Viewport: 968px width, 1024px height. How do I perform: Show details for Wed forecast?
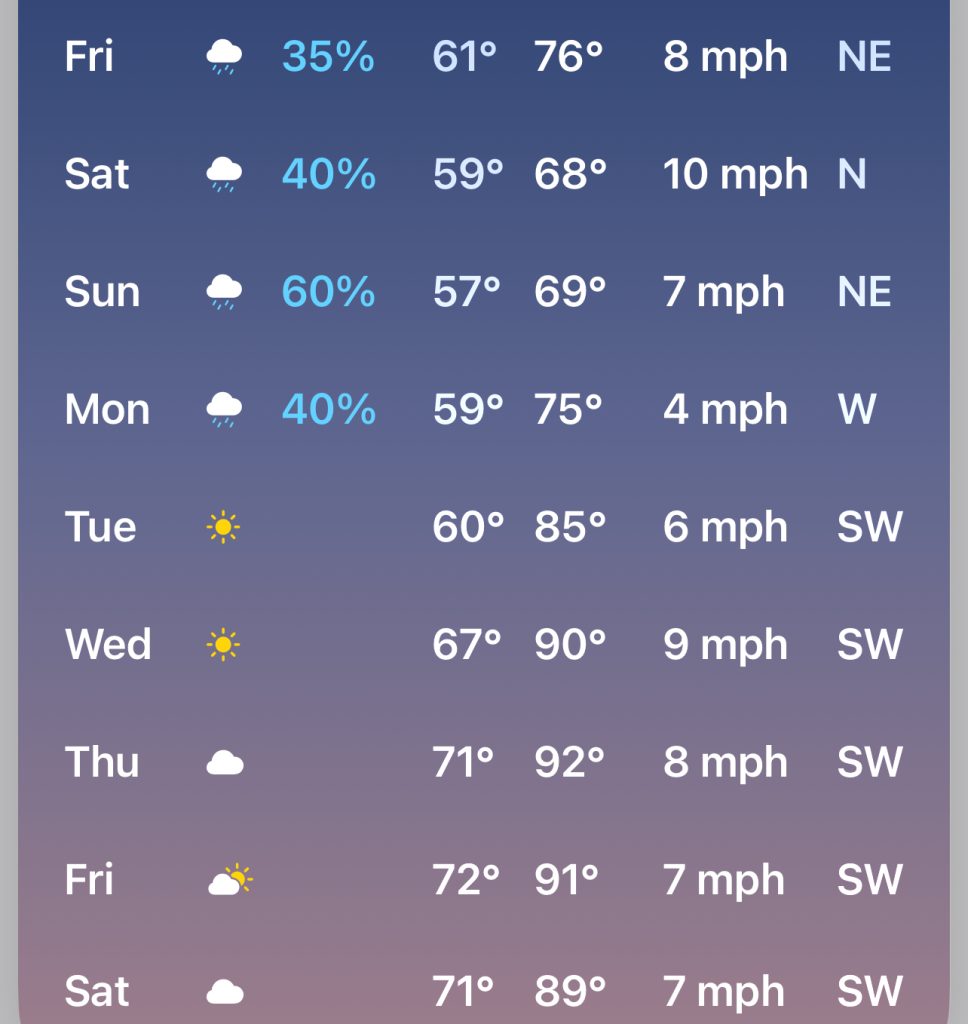(483, 645)
